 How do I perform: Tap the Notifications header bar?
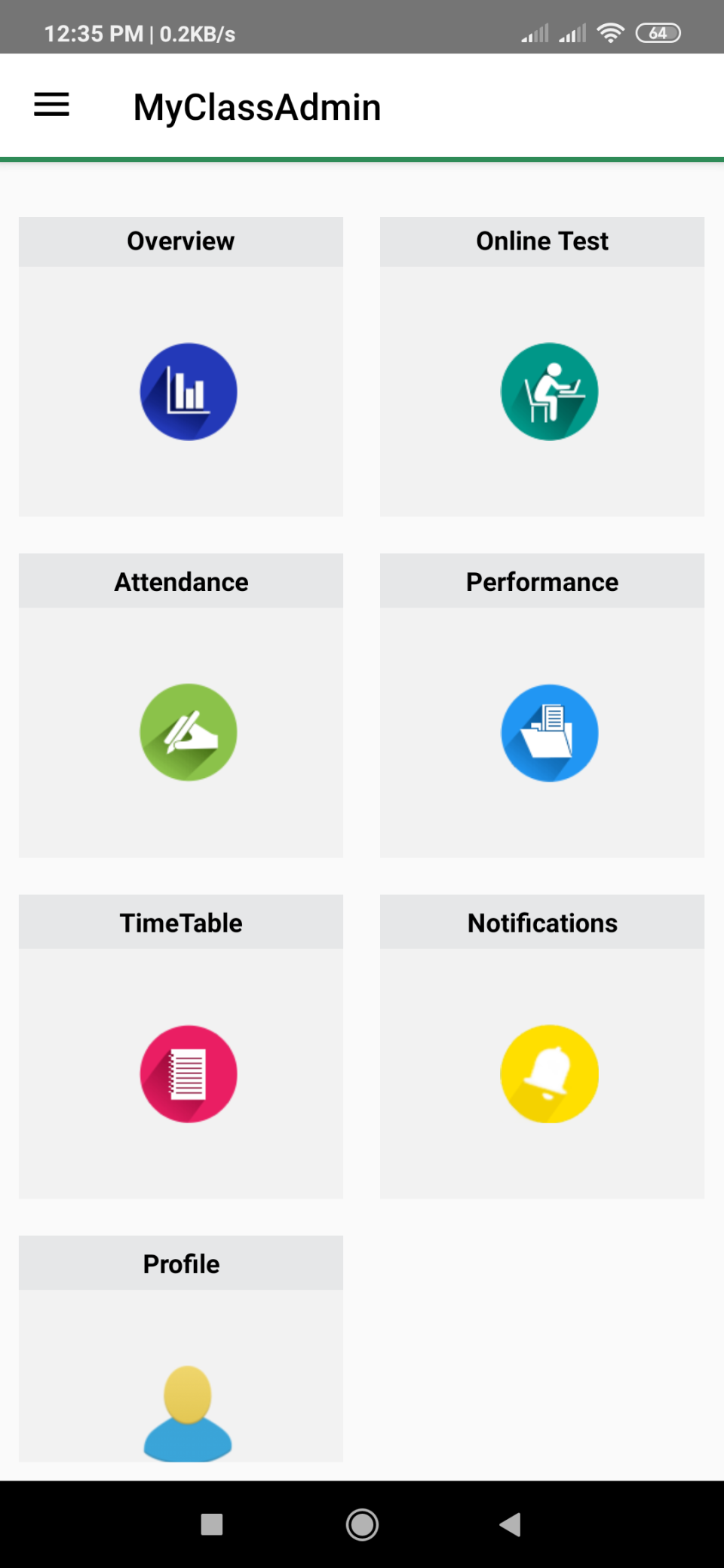[541, 922]
